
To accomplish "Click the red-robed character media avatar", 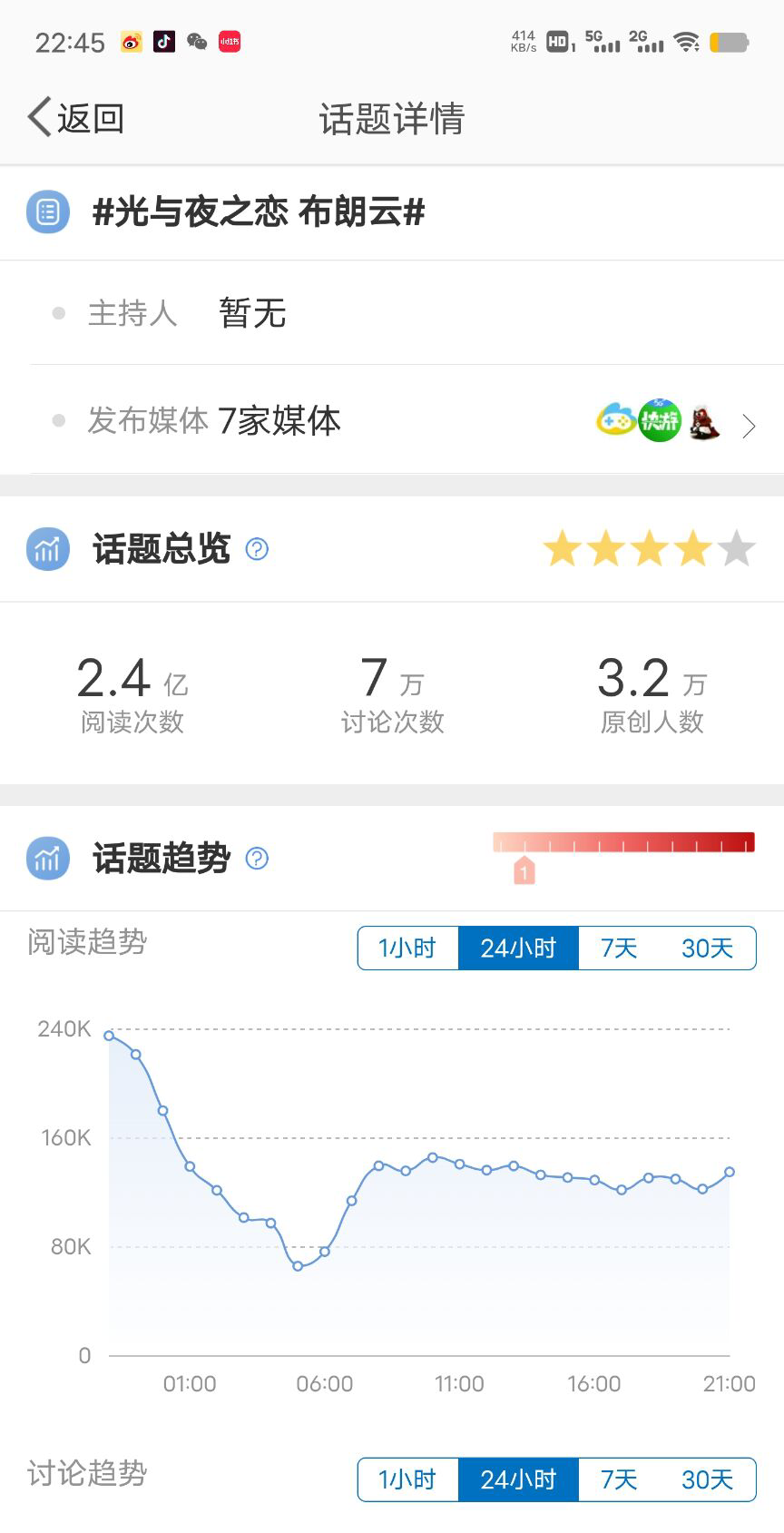I will pos(704,423).
